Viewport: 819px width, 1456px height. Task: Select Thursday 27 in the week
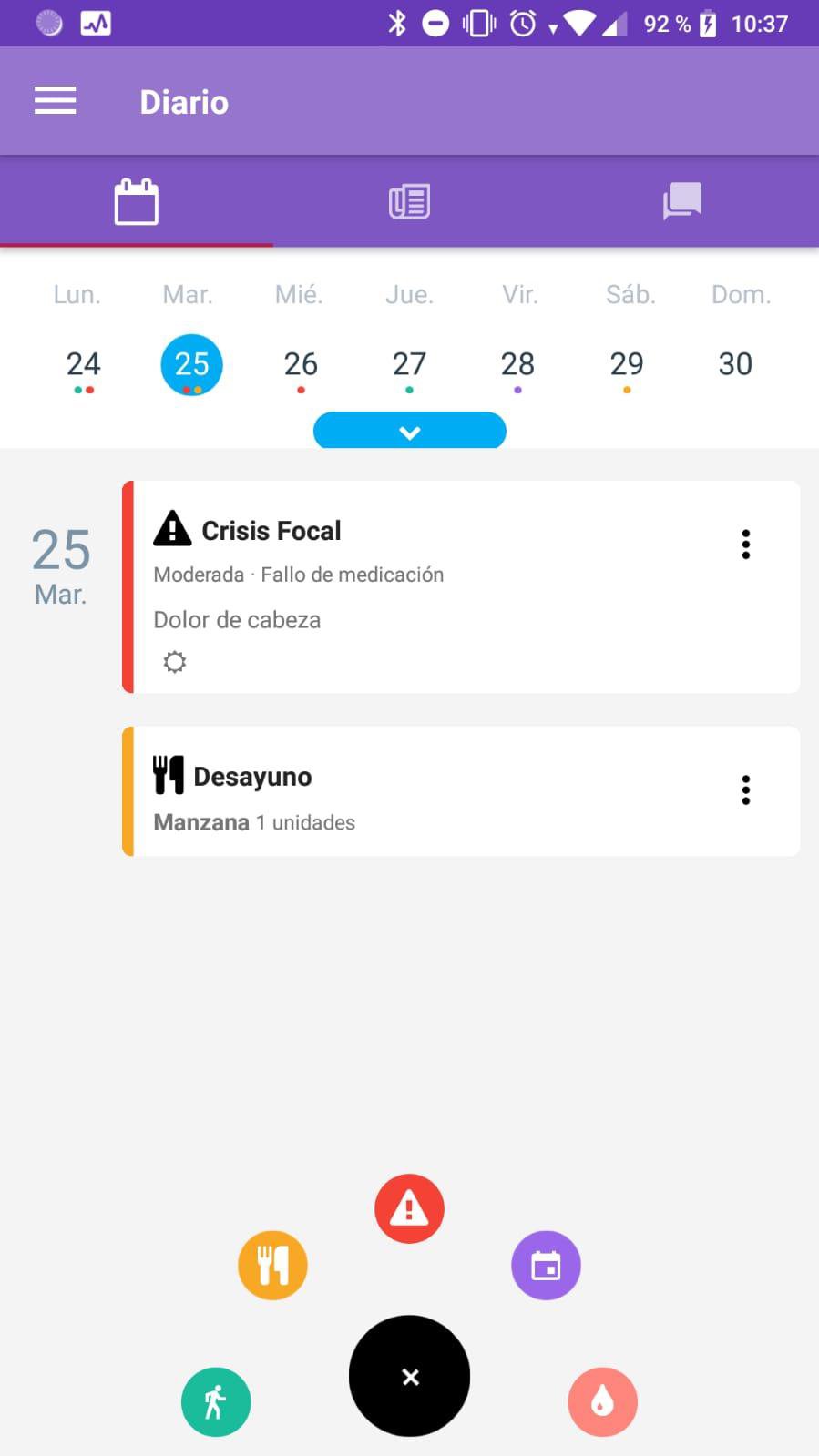[409, 364]
